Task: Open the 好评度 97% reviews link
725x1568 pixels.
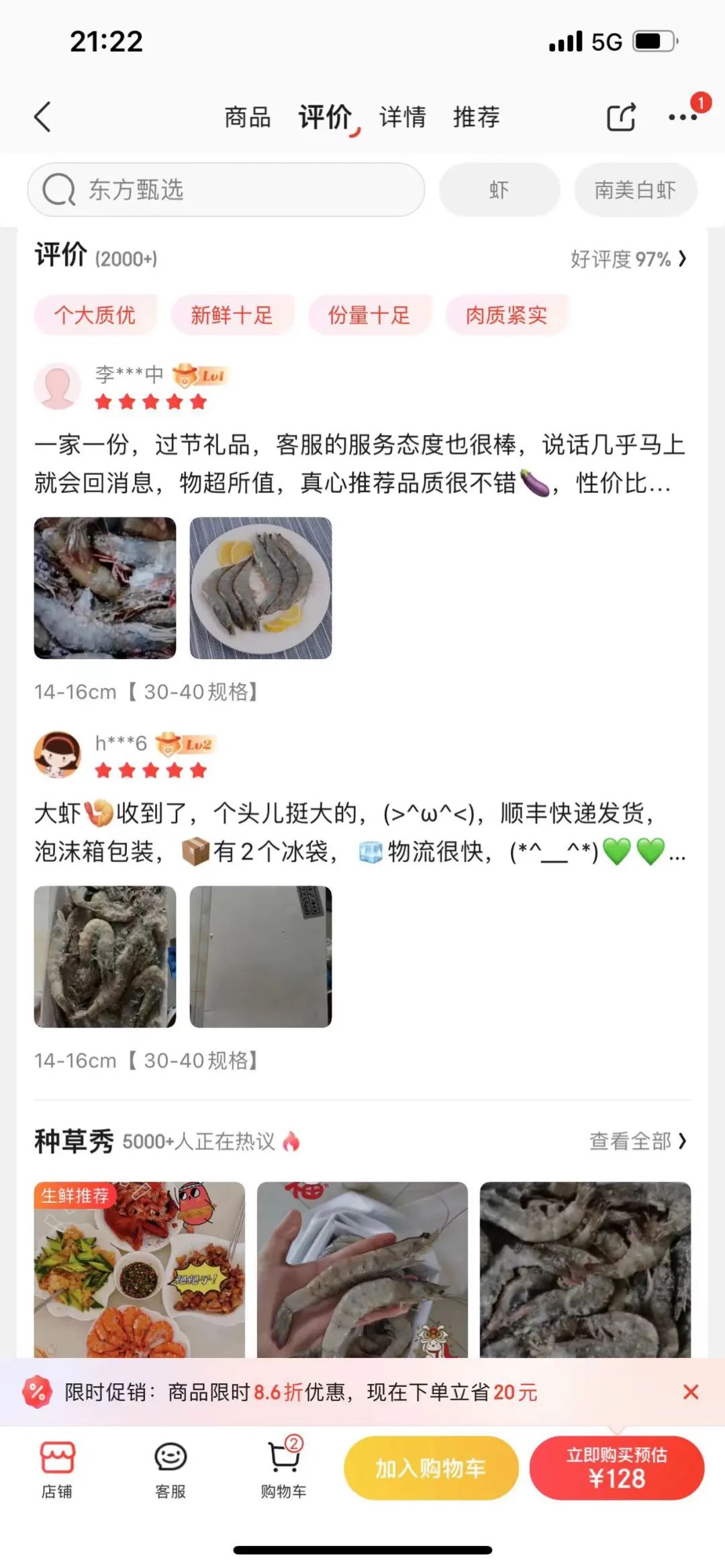Action: pos(628,259)
